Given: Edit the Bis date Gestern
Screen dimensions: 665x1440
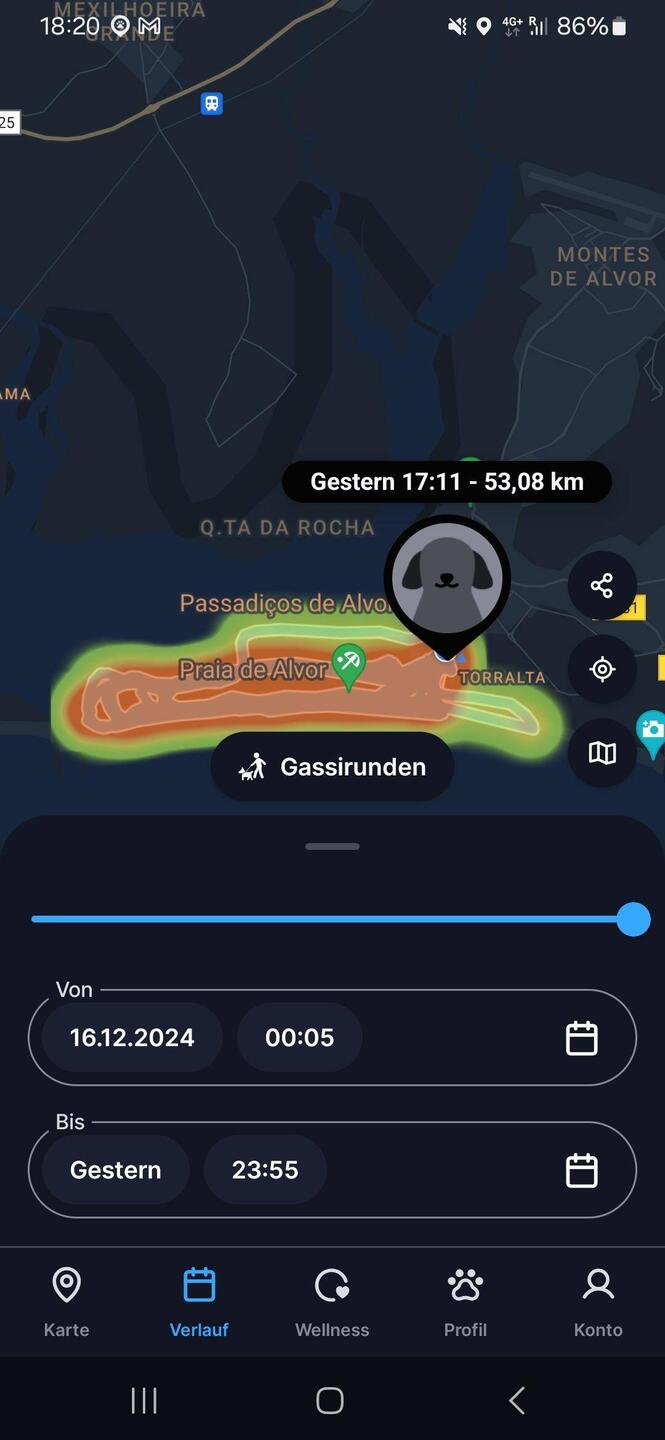Looking at the screenshot, I should (x=115, y=1170).
